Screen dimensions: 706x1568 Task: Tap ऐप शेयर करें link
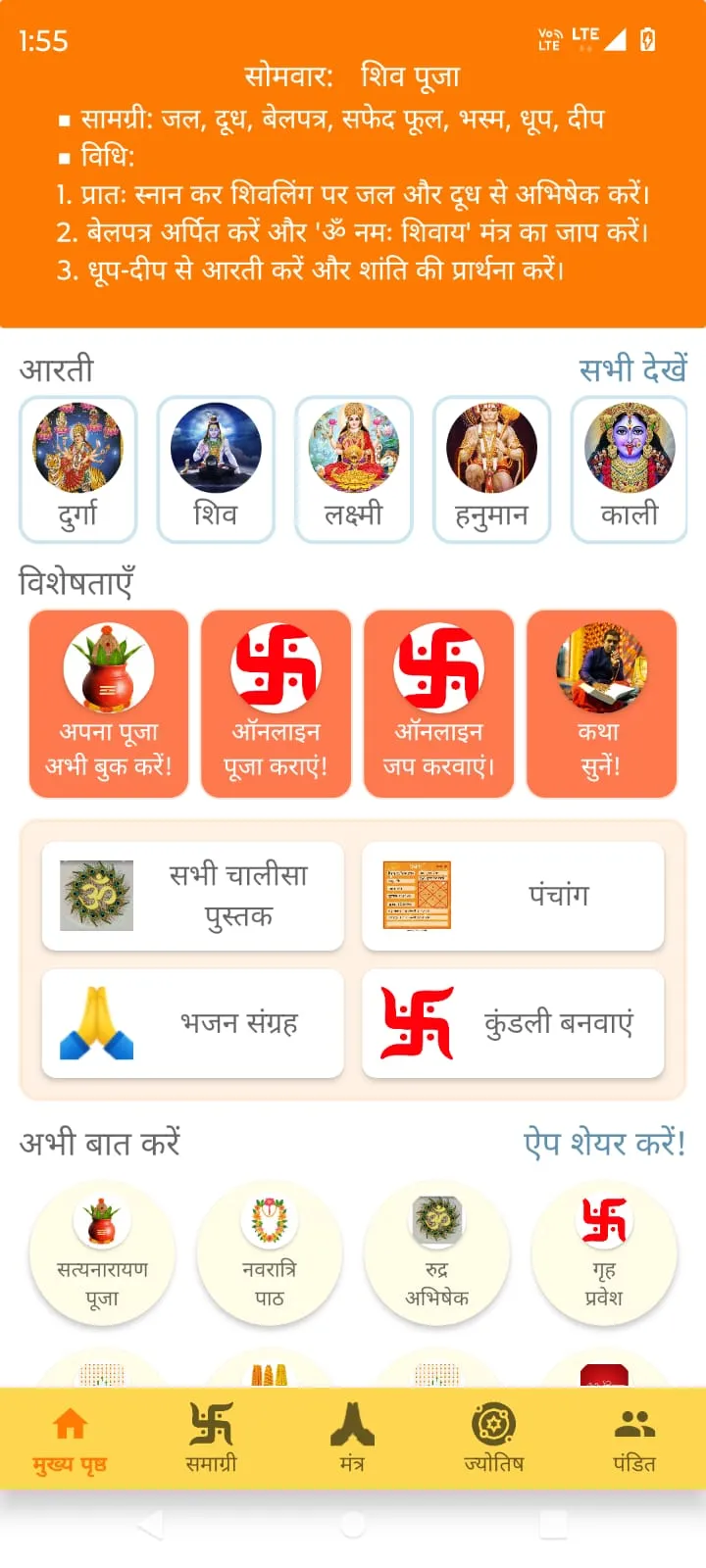[x=604, y=1144]
